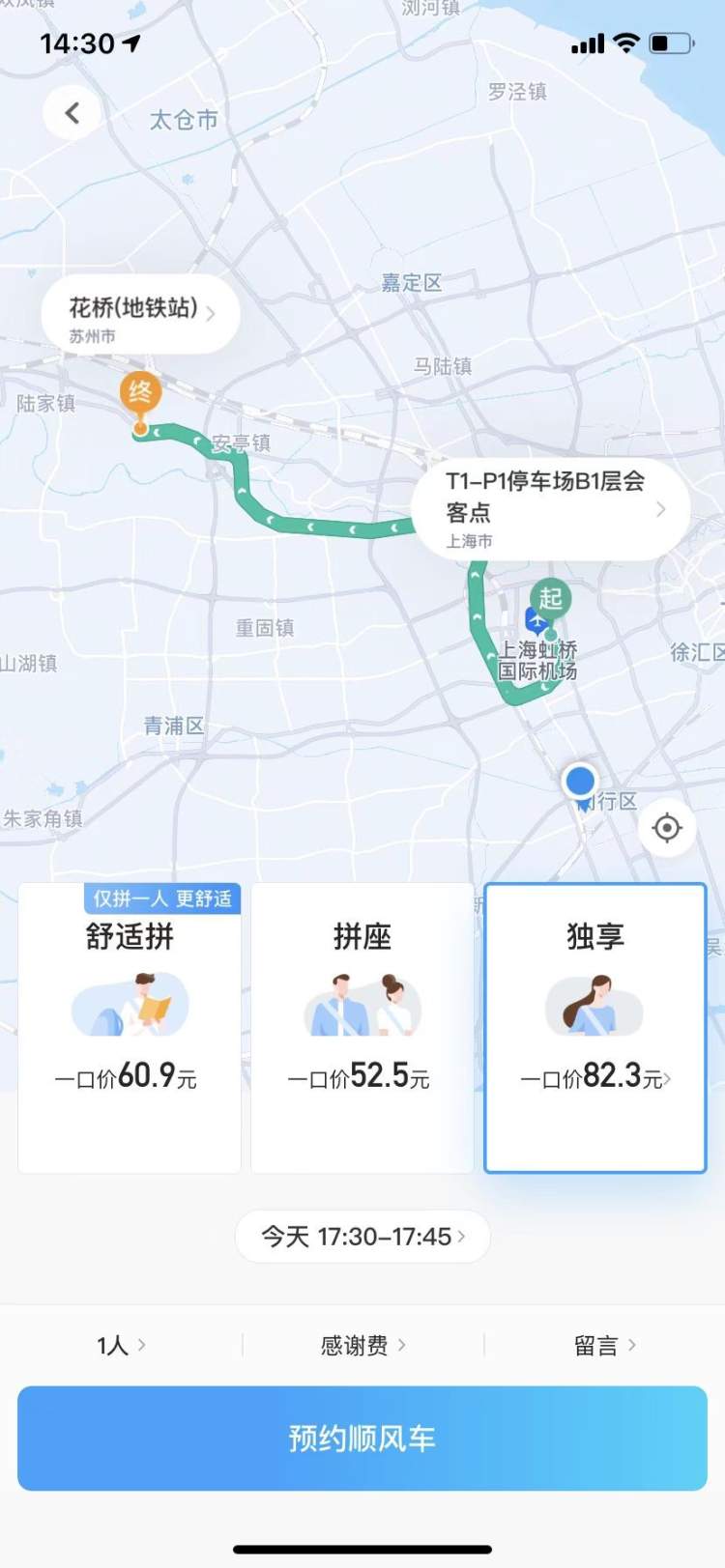The image size is (725, 1568).
Task: Edit destination 花桥(地铁站)
Action: point(141,315)
